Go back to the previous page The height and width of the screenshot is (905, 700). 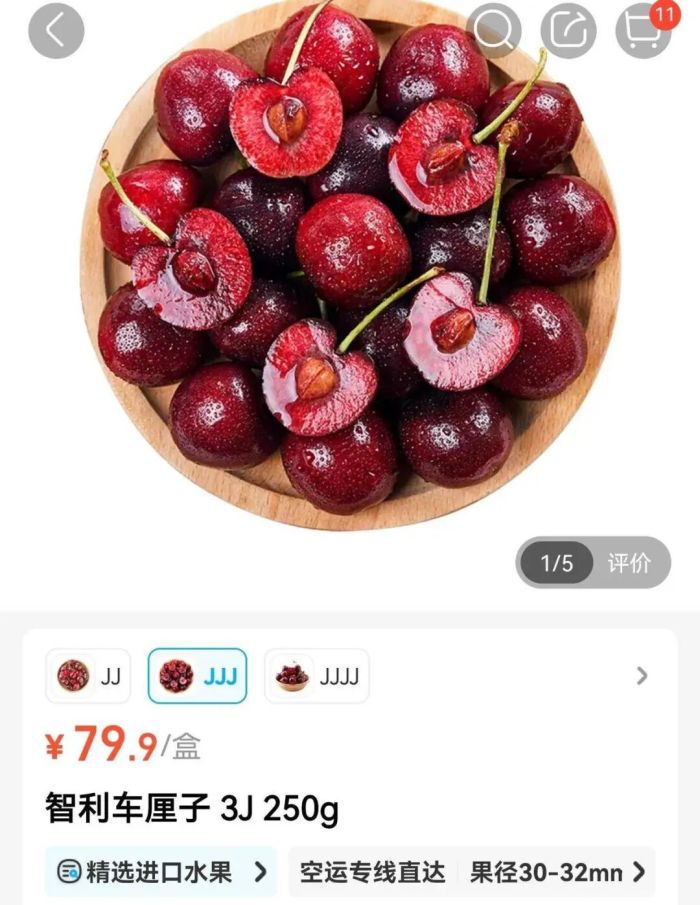56,30
